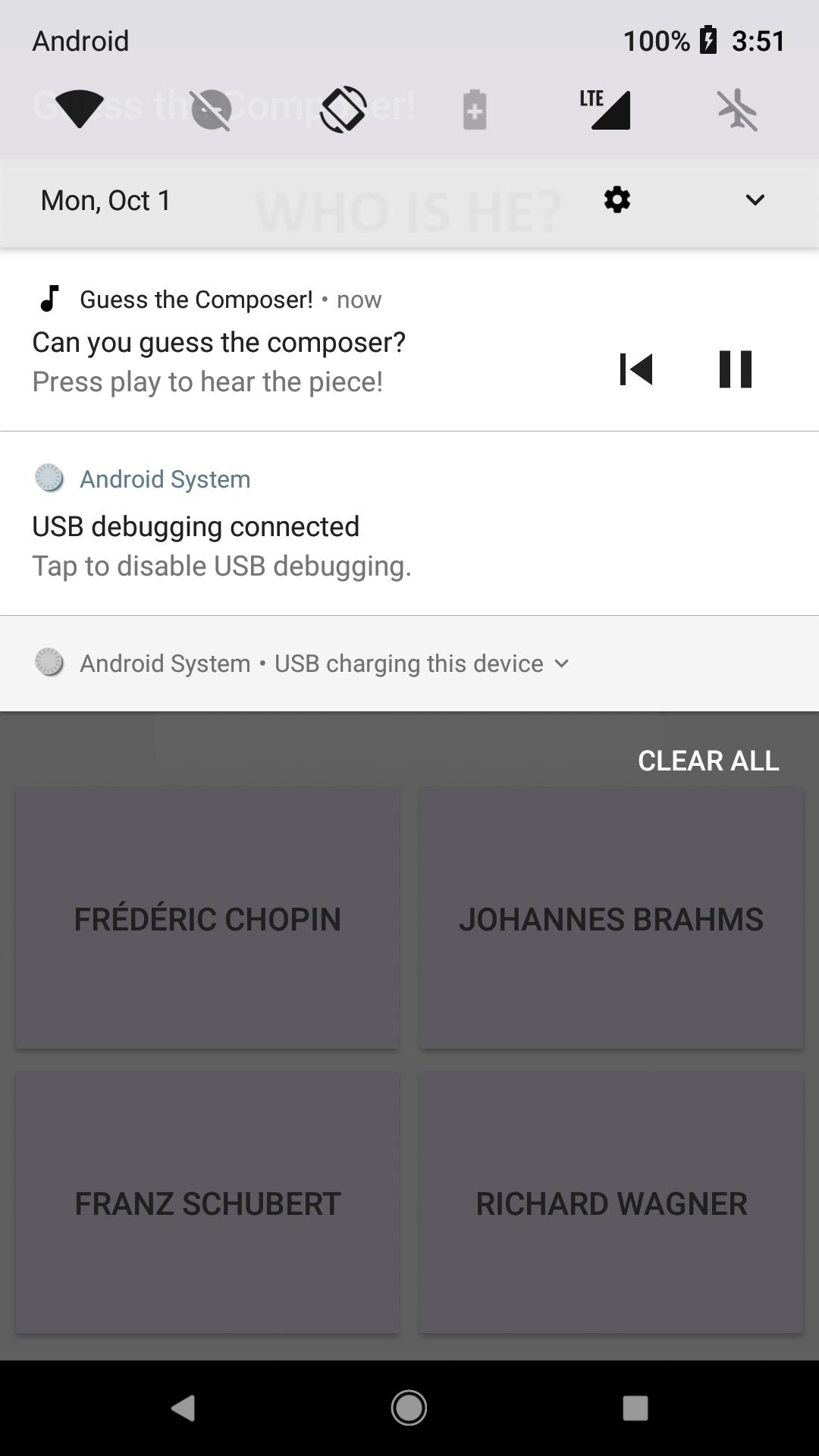Enable Do Not Disturb mode
This screenshot has width=819, height=1456.
211,108
